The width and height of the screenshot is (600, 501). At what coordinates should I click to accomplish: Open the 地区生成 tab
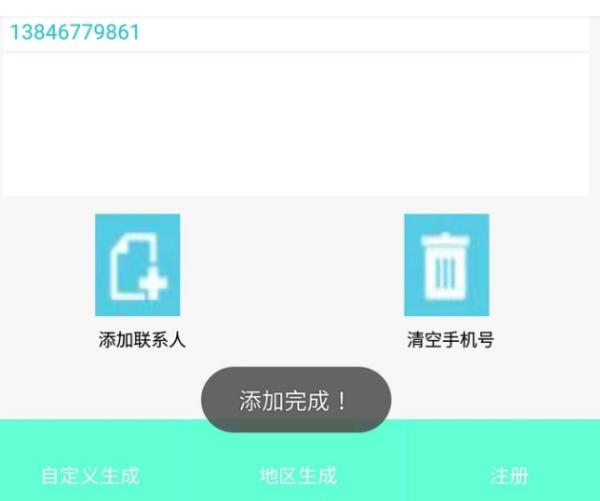(x=298, y=475)
